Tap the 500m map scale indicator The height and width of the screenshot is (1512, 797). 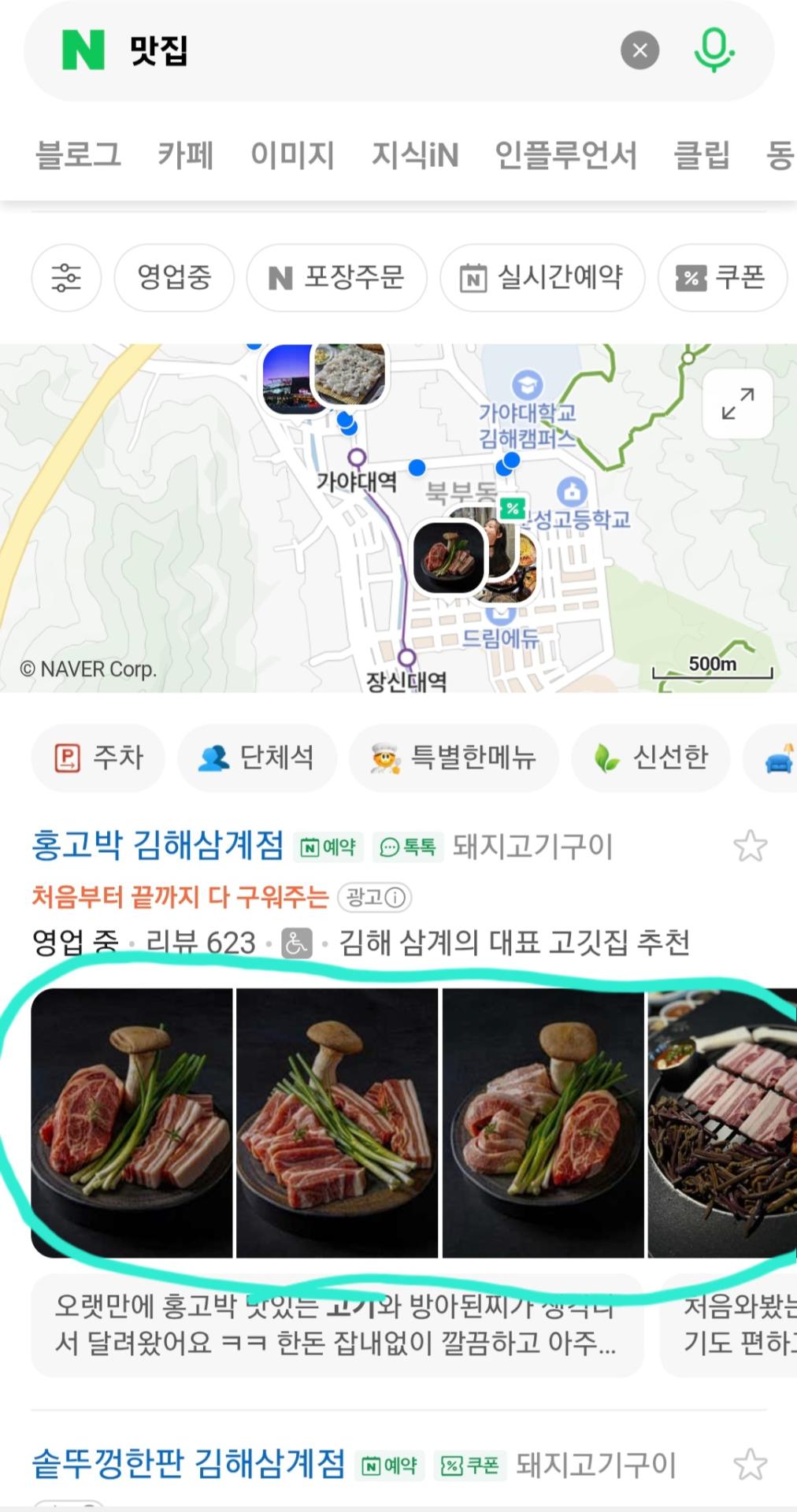(713, 665)
